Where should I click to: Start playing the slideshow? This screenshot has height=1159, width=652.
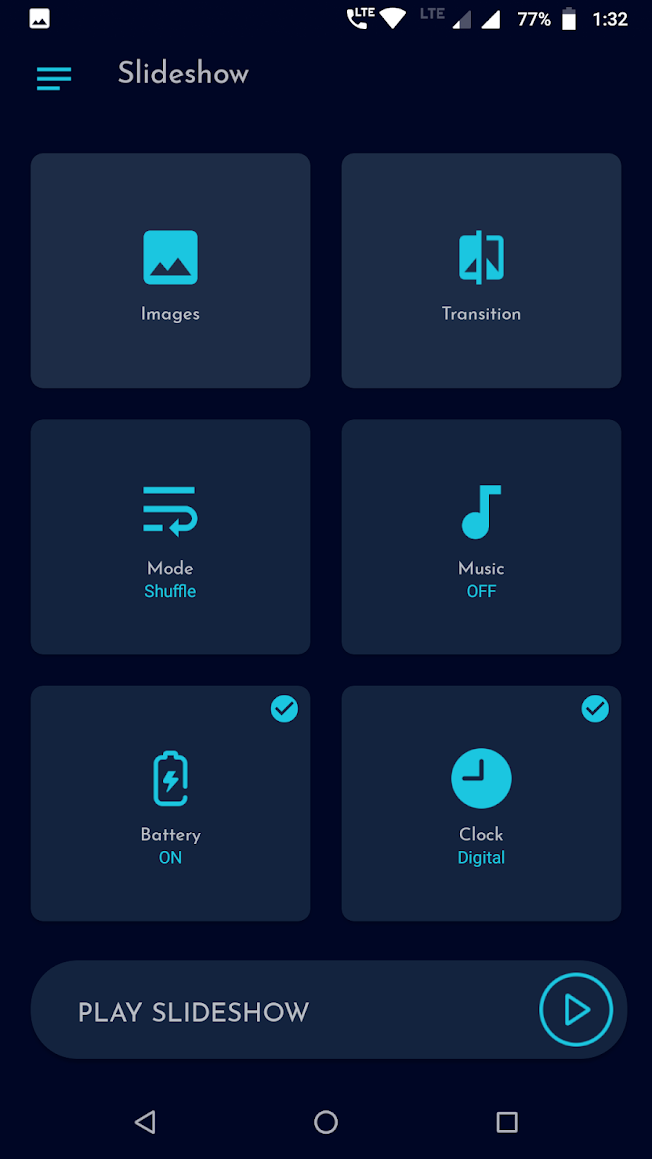pos(329,1010)
